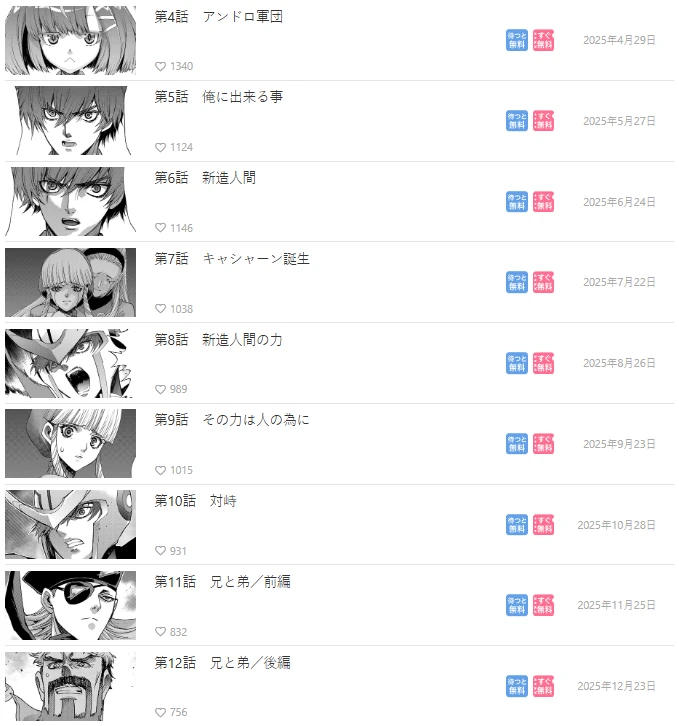
Task: Open episode 第4話 アンドロ軍団
Action: point(219,17)
